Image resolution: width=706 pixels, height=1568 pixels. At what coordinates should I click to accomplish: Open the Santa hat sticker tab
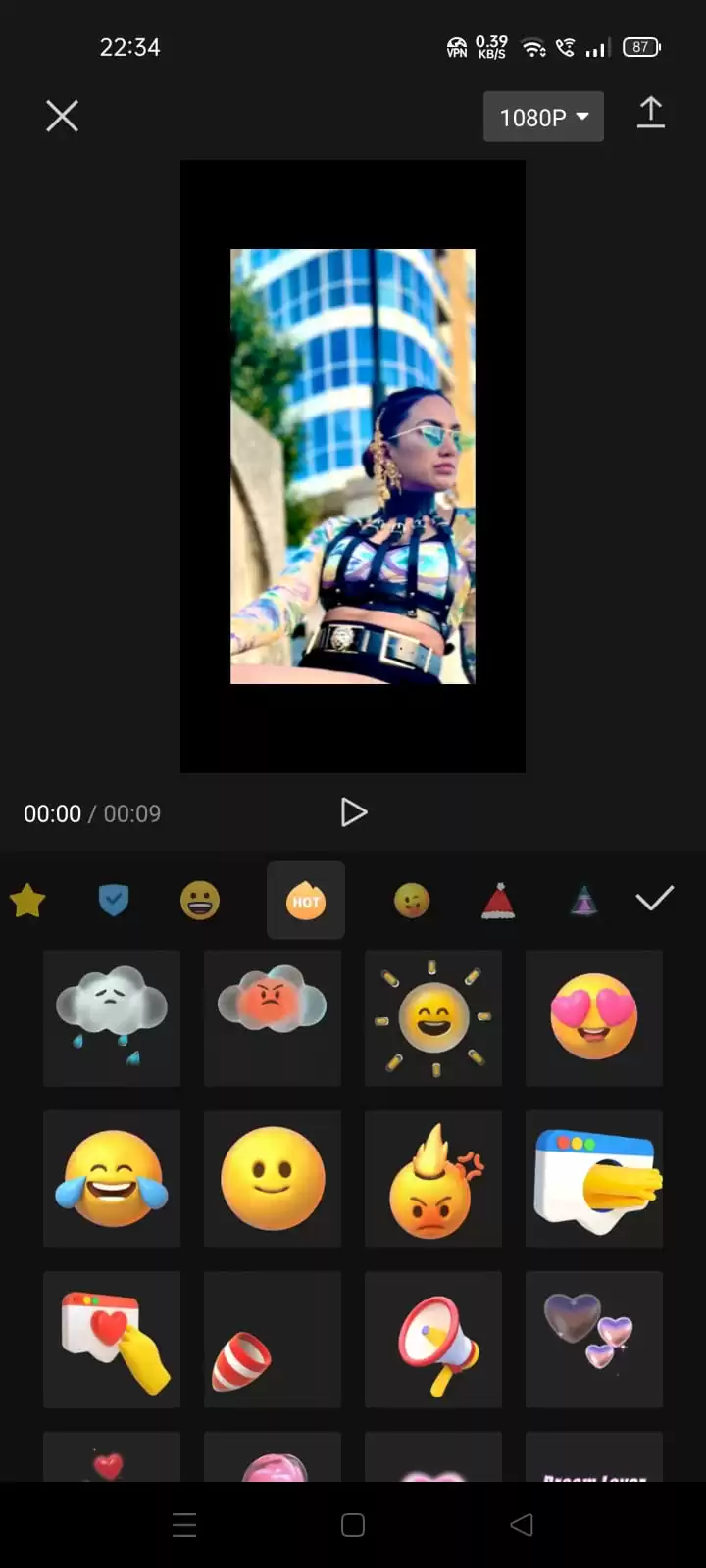coord(498,900)
